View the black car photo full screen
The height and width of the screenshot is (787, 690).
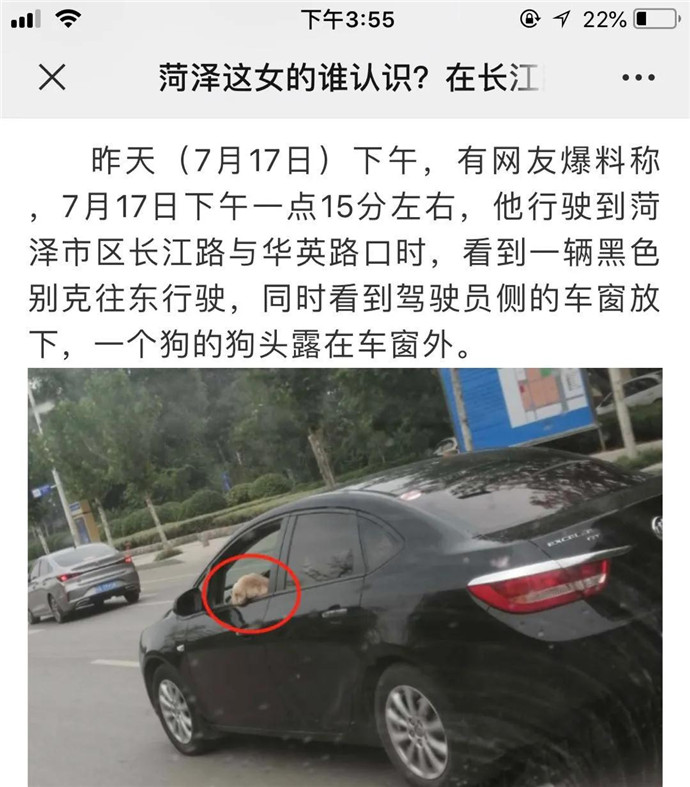345,576
